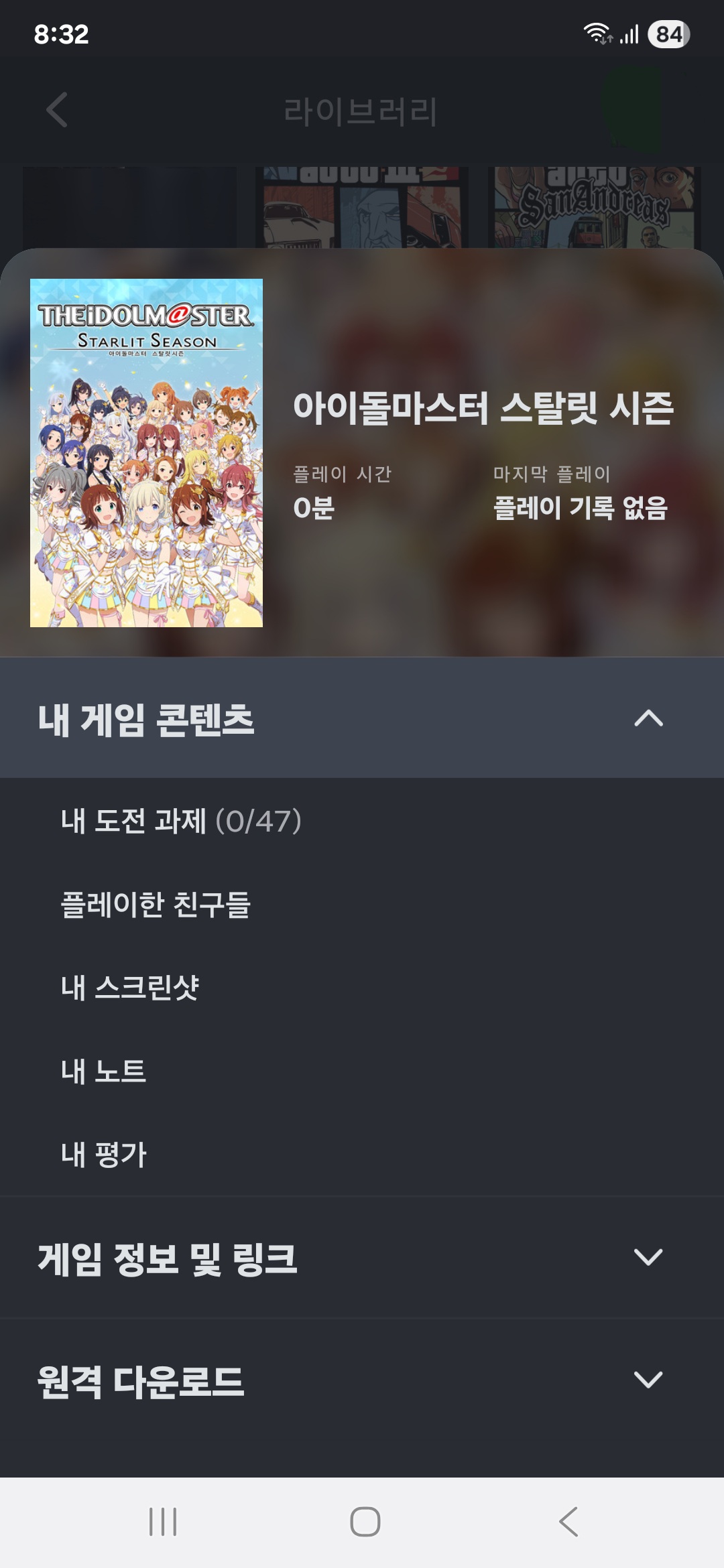Expand 원격 다운로드 section

pyautogui.click(x=648, y=1380)
